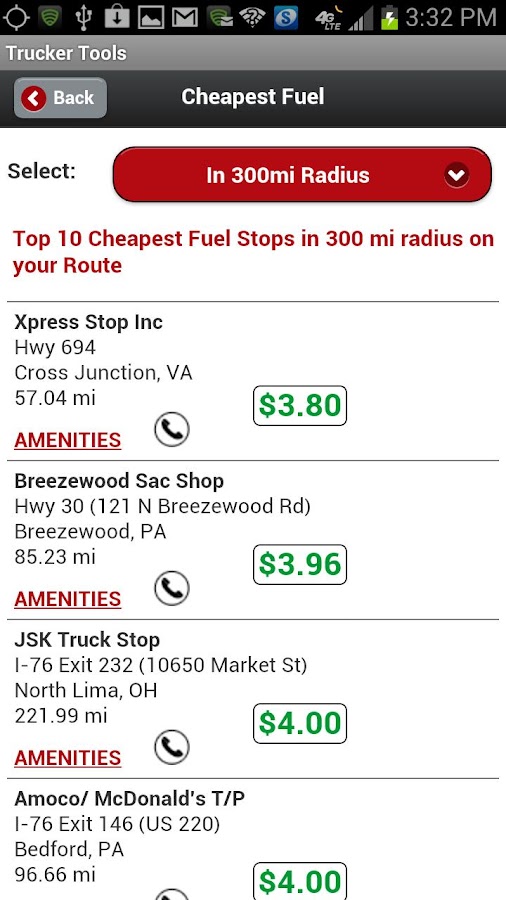
Task: View amenities for JSK Truck Stop
Action: click(68, 758)
